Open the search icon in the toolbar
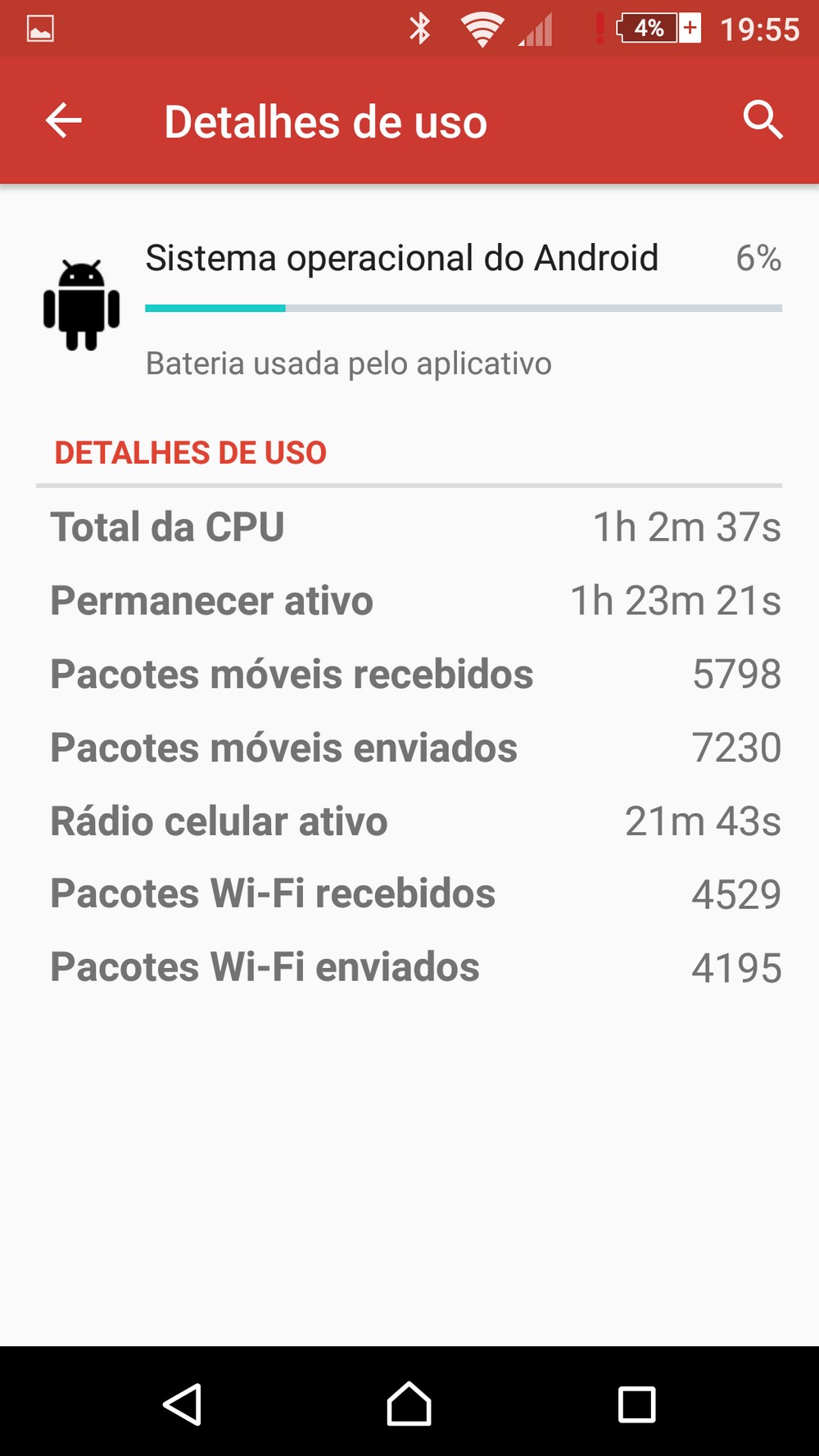 [762, 120]
